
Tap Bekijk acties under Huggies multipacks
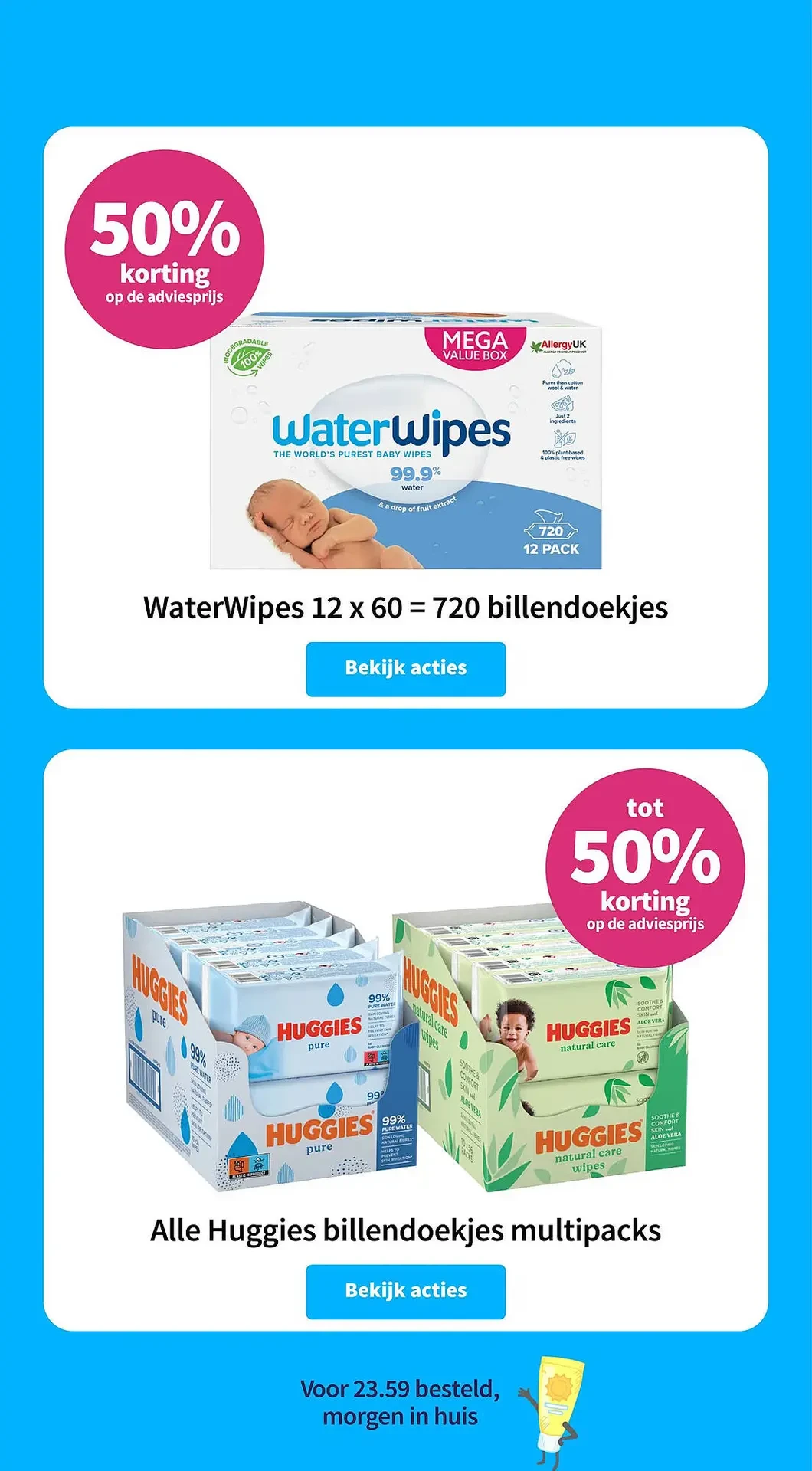click(405, 1290)
